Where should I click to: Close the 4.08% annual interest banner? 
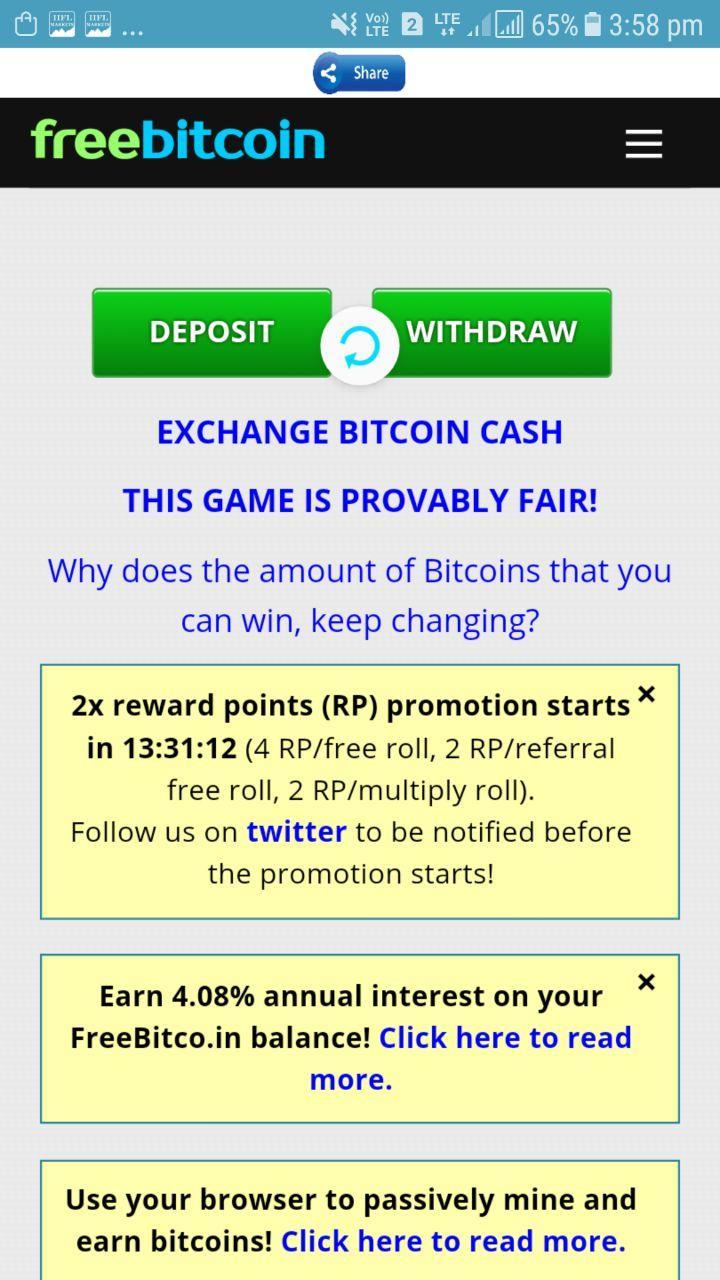646,982
